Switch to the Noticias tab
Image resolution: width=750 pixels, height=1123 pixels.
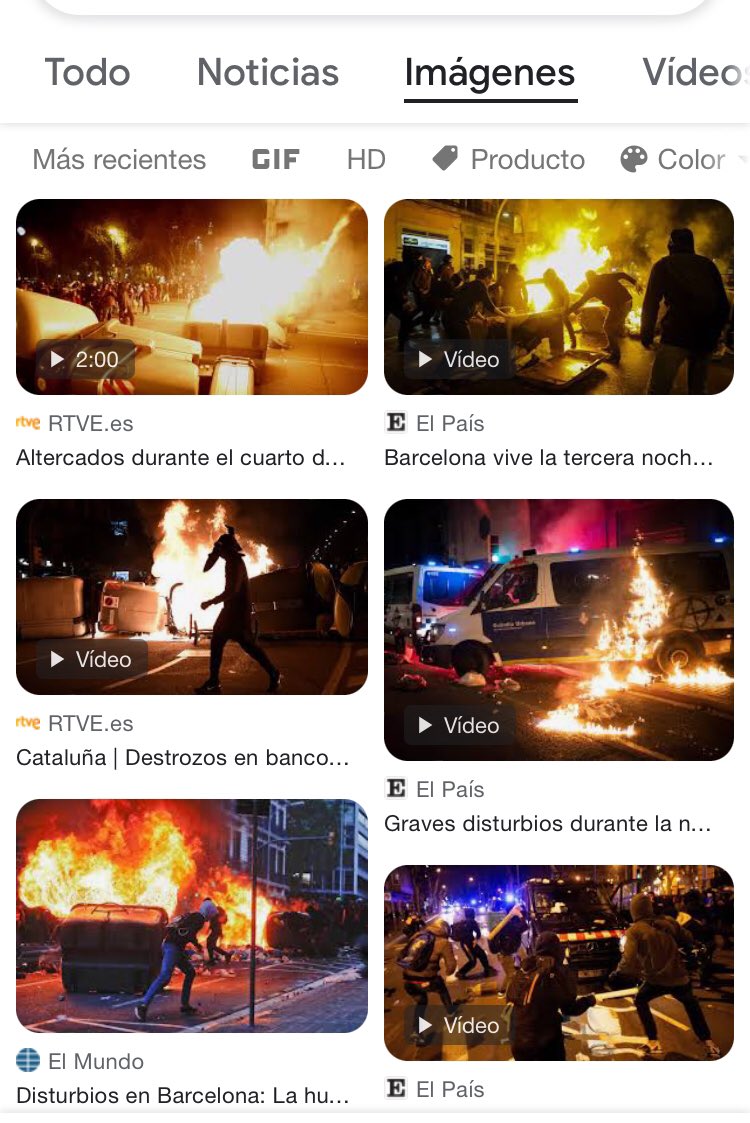pyautogui.click(x=268, y=73)
